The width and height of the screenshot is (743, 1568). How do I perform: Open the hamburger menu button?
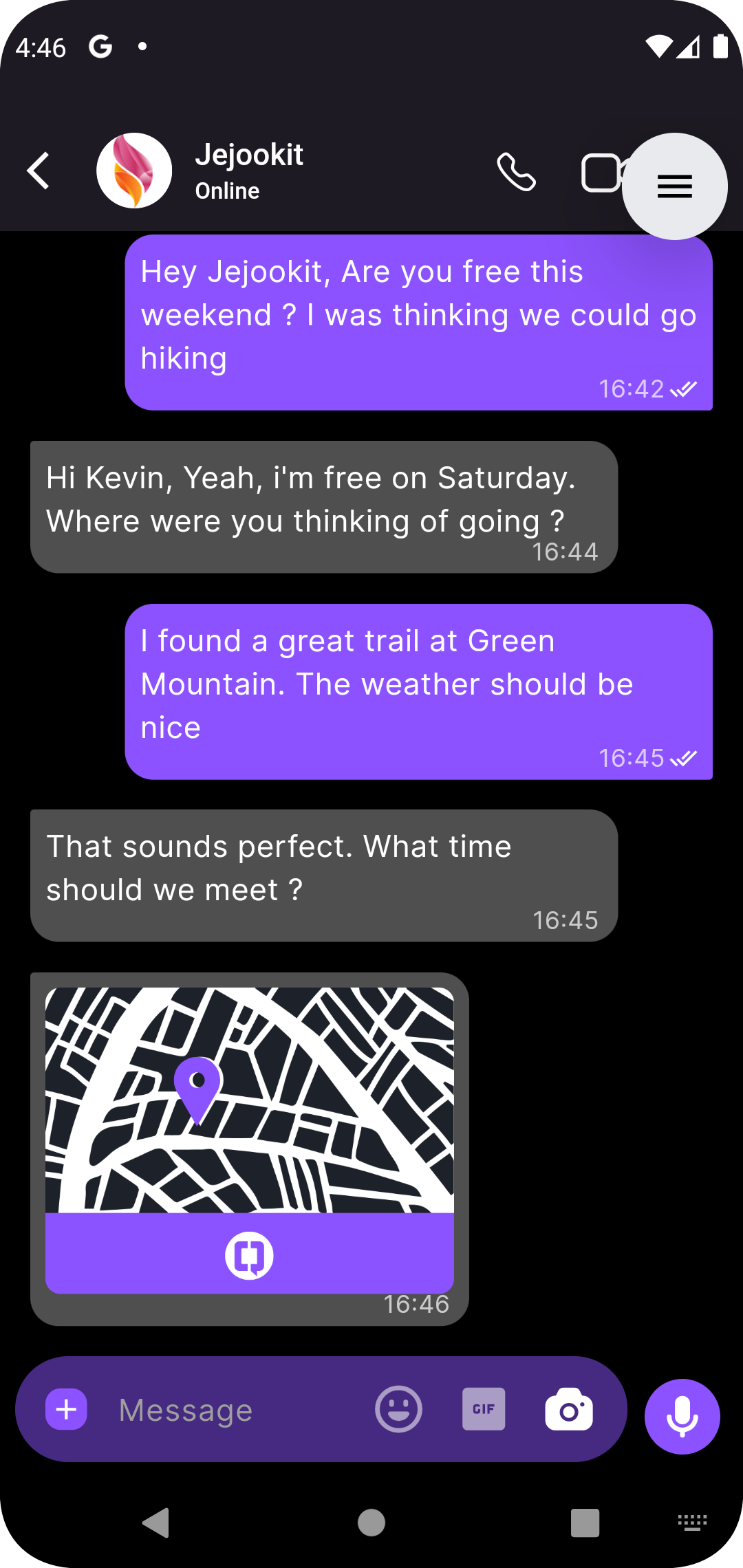pos(675,186)
